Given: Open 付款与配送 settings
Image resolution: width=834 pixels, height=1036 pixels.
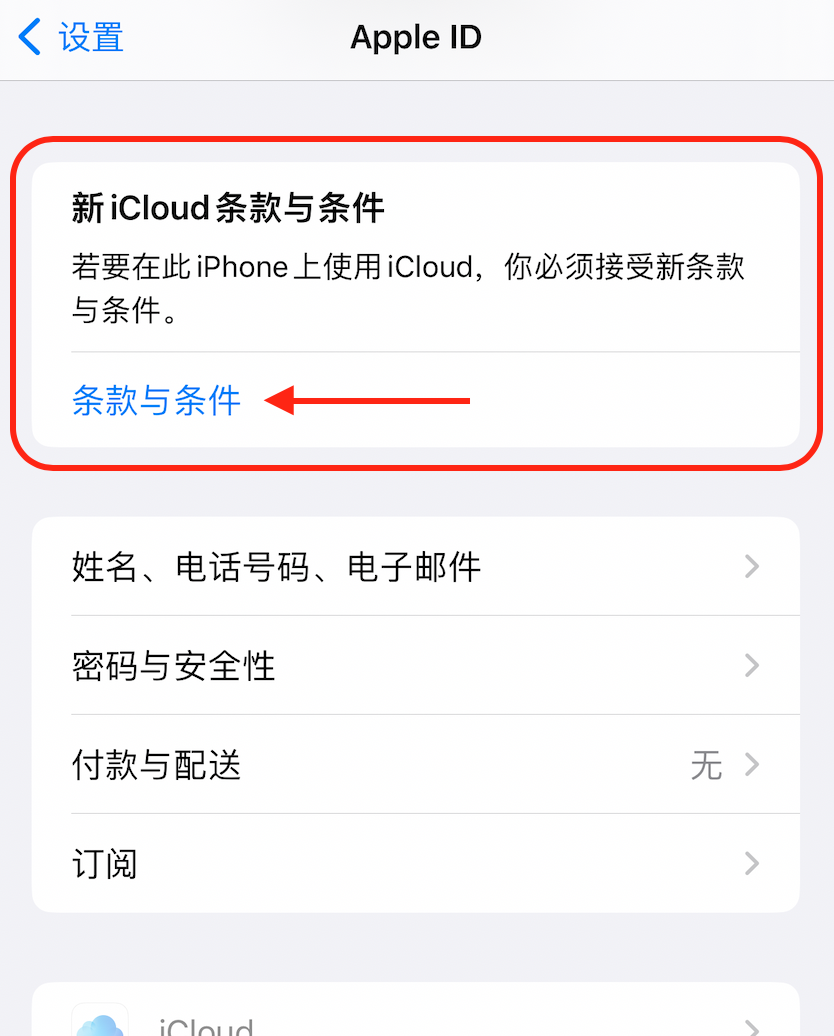Looking at the screenshot, I should [x=415, y=766].
